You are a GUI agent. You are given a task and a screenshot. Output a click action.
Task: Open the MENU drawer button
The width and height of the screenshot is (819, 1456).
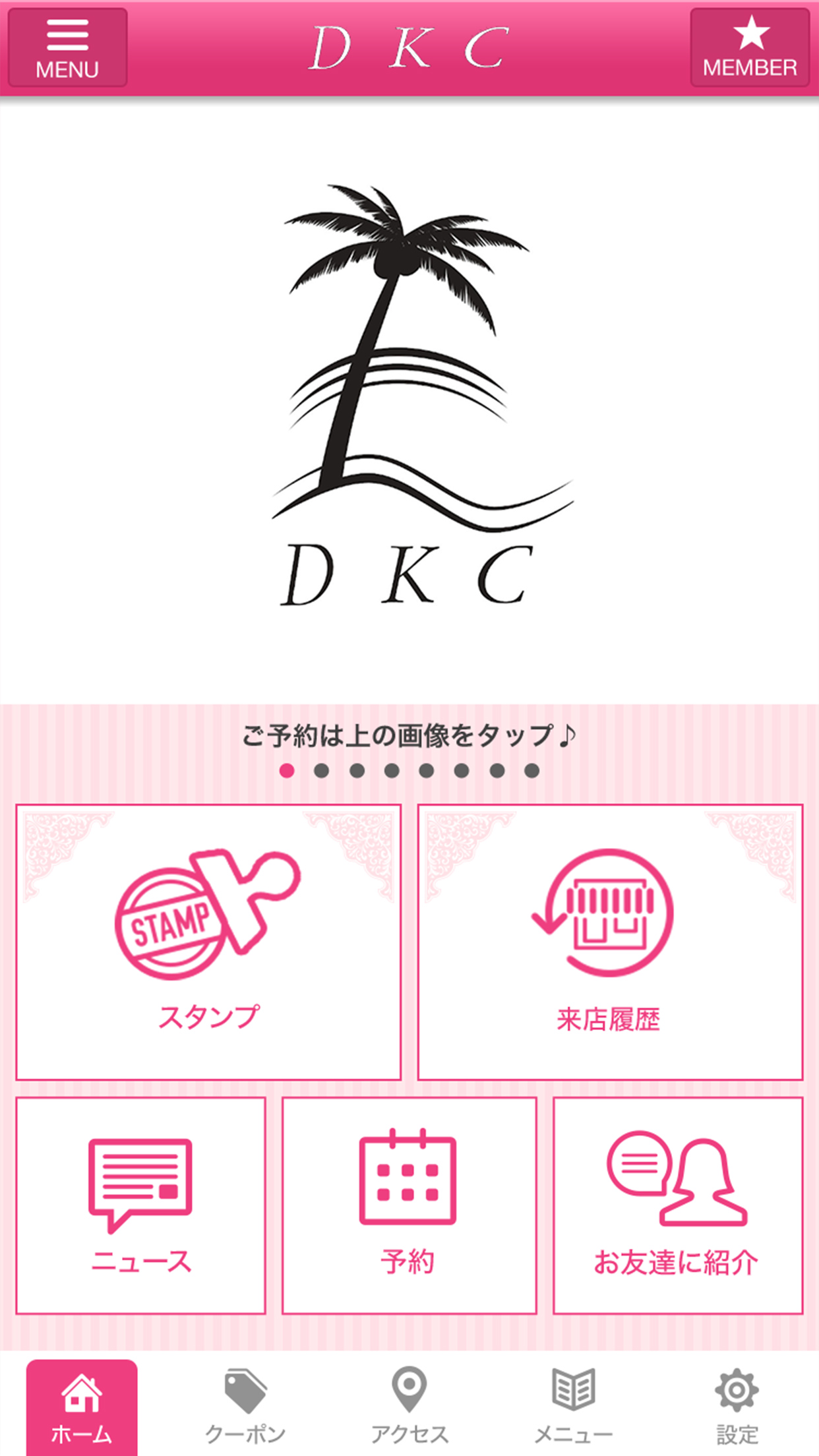point(67,47)
